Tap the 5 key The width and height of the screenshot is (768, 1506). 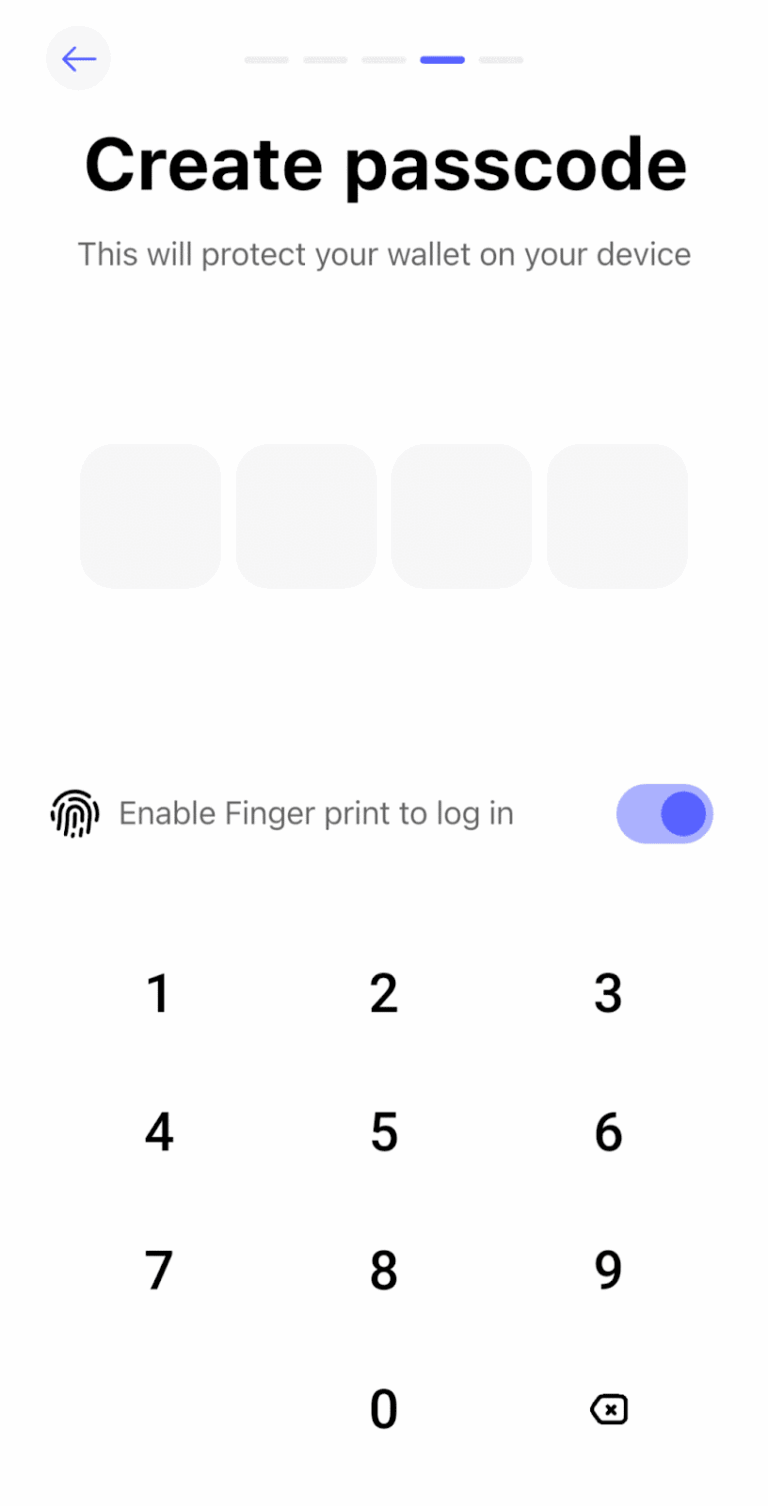pos(384,1132)
